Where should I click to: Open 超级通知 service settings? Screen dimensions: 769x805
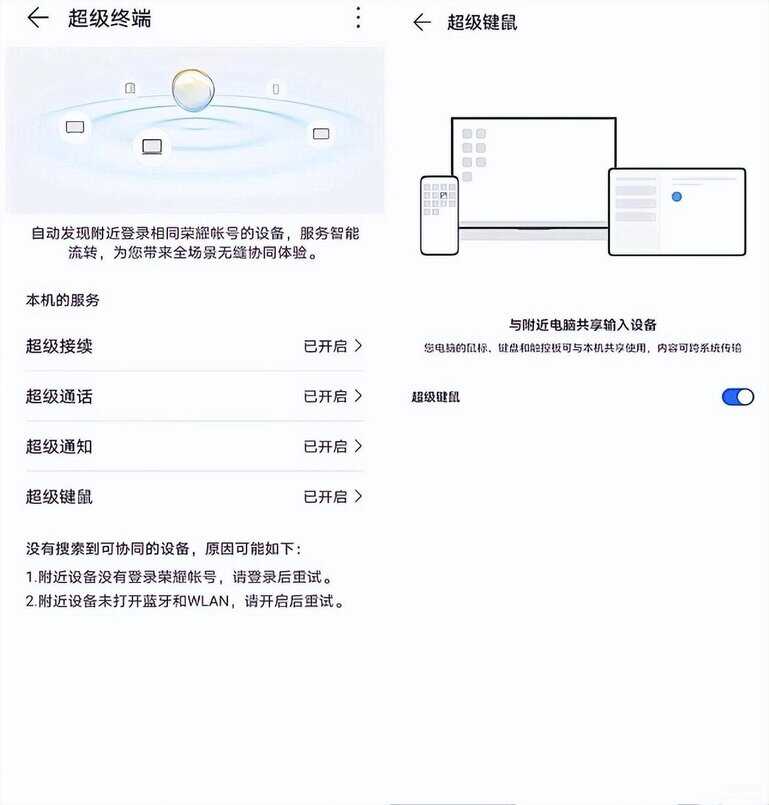pyautogui.click(x=194, y=446)
